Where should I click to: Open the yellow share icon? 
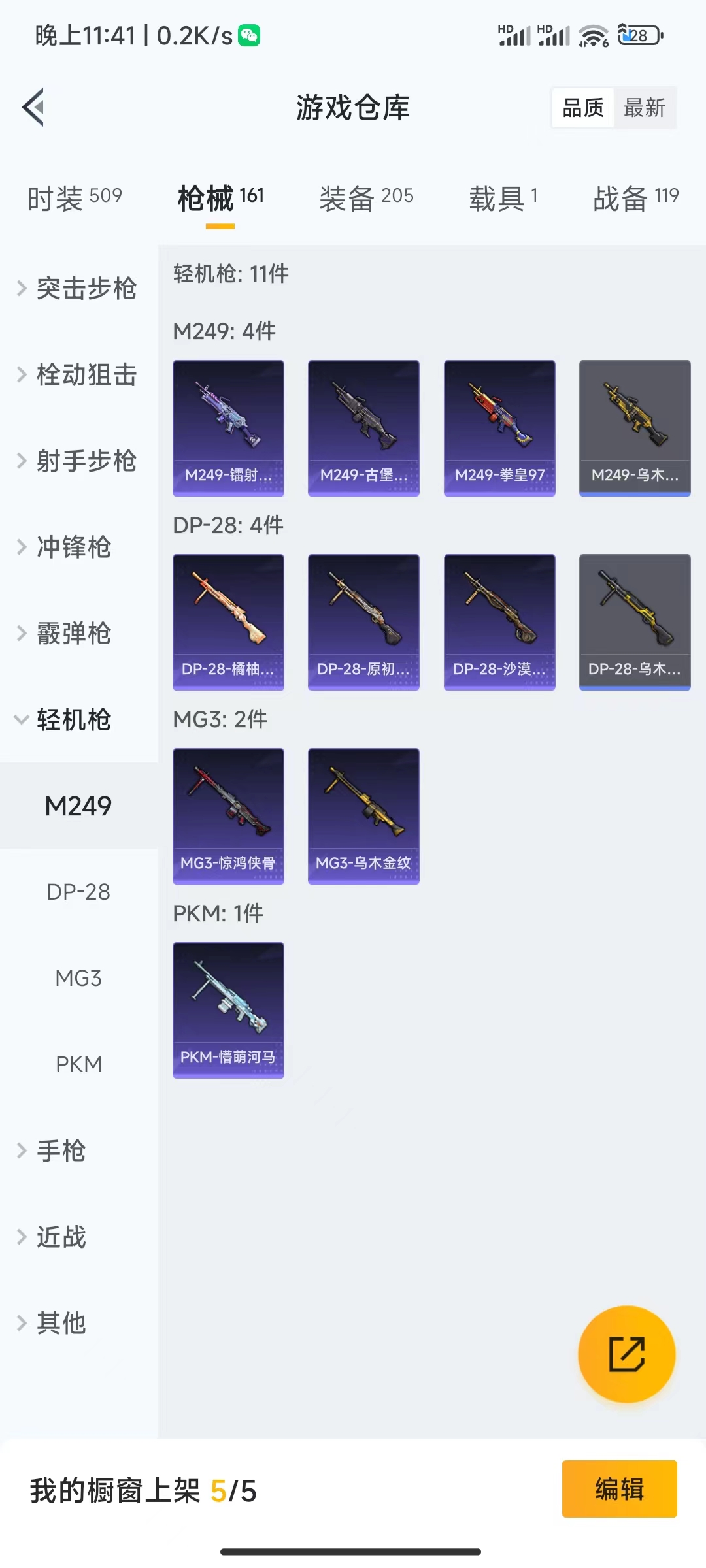tap(626, 1354)
